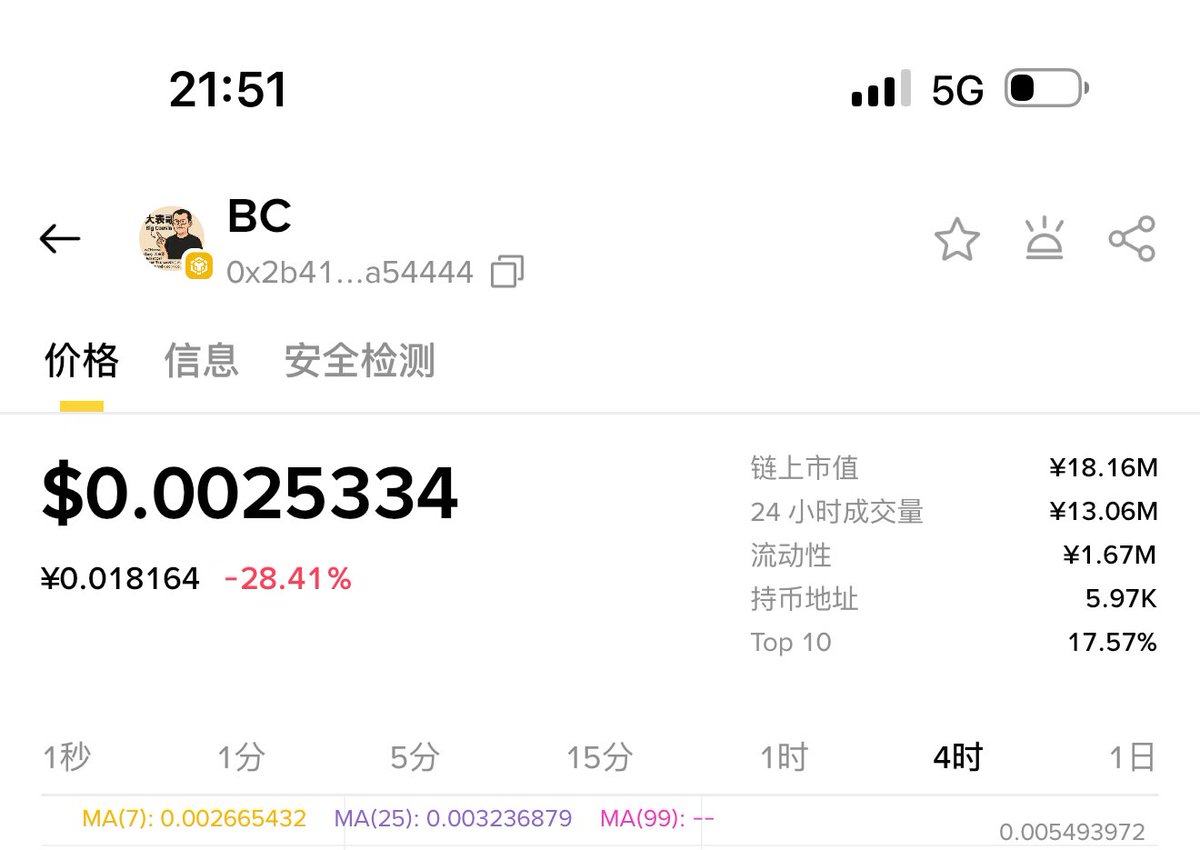Select the 5分 chart interval
The height and width of the screenshot is (850, 1200).
coord(414,757)
